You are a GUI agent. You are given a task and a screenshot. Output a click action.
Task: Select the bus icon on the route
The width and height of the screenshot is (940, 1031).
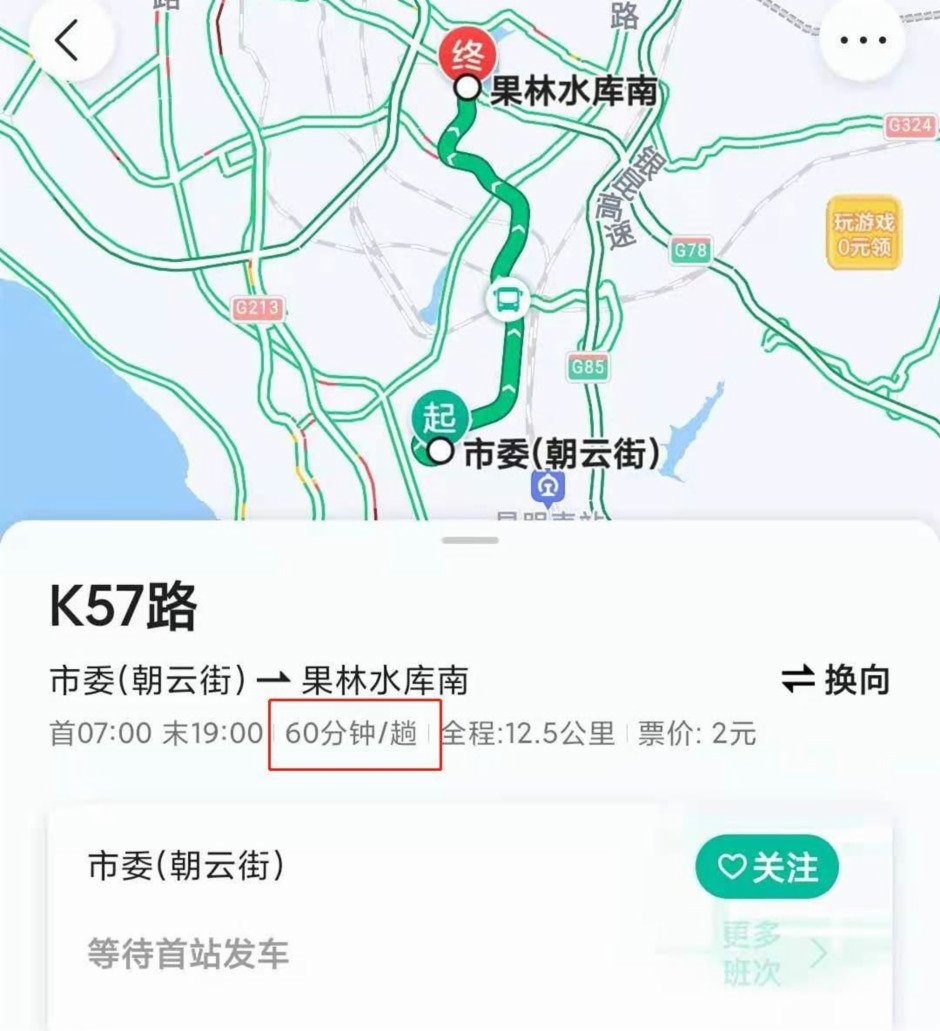[x=507, y=297]
